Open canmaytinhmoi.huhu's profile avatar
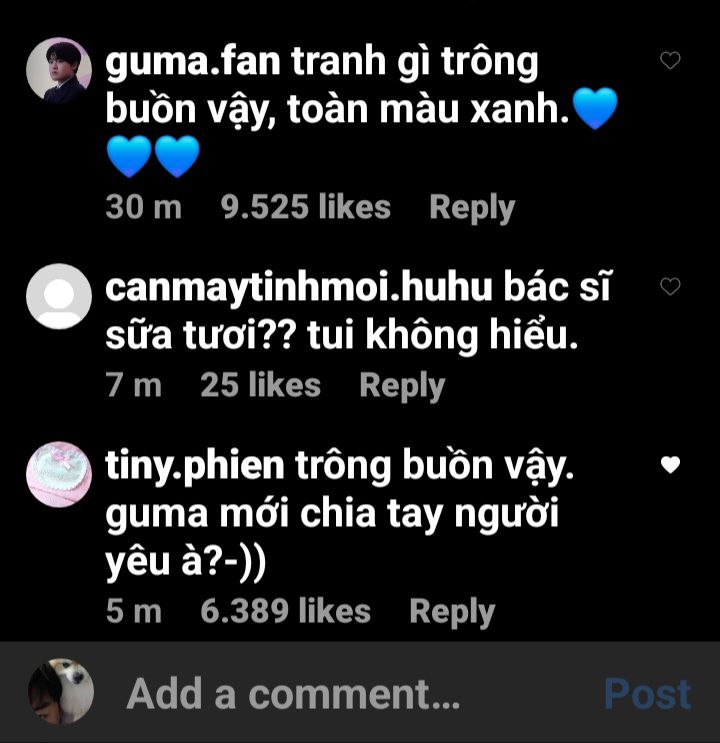 pos(59,296)
